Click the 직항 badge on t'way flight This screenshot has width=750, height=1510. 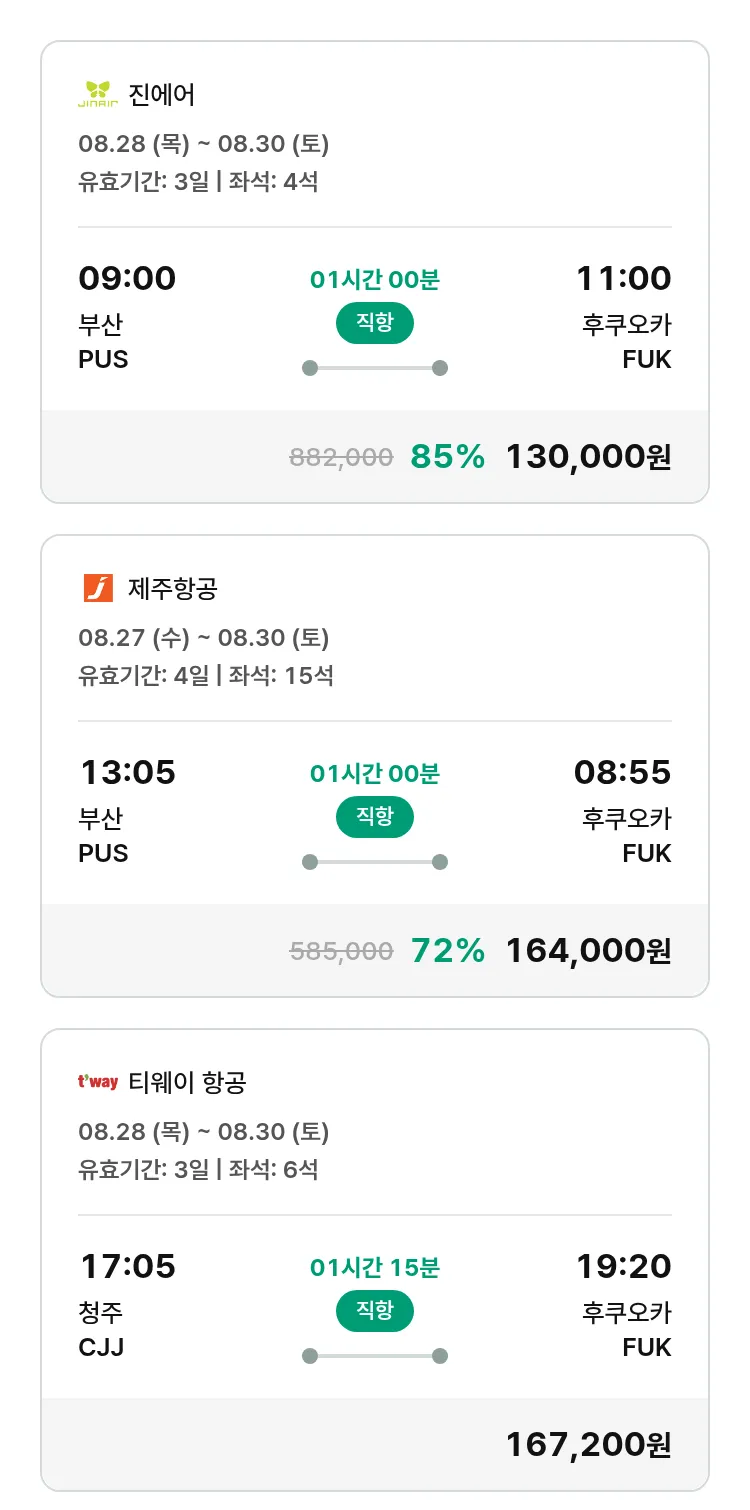374,1311
